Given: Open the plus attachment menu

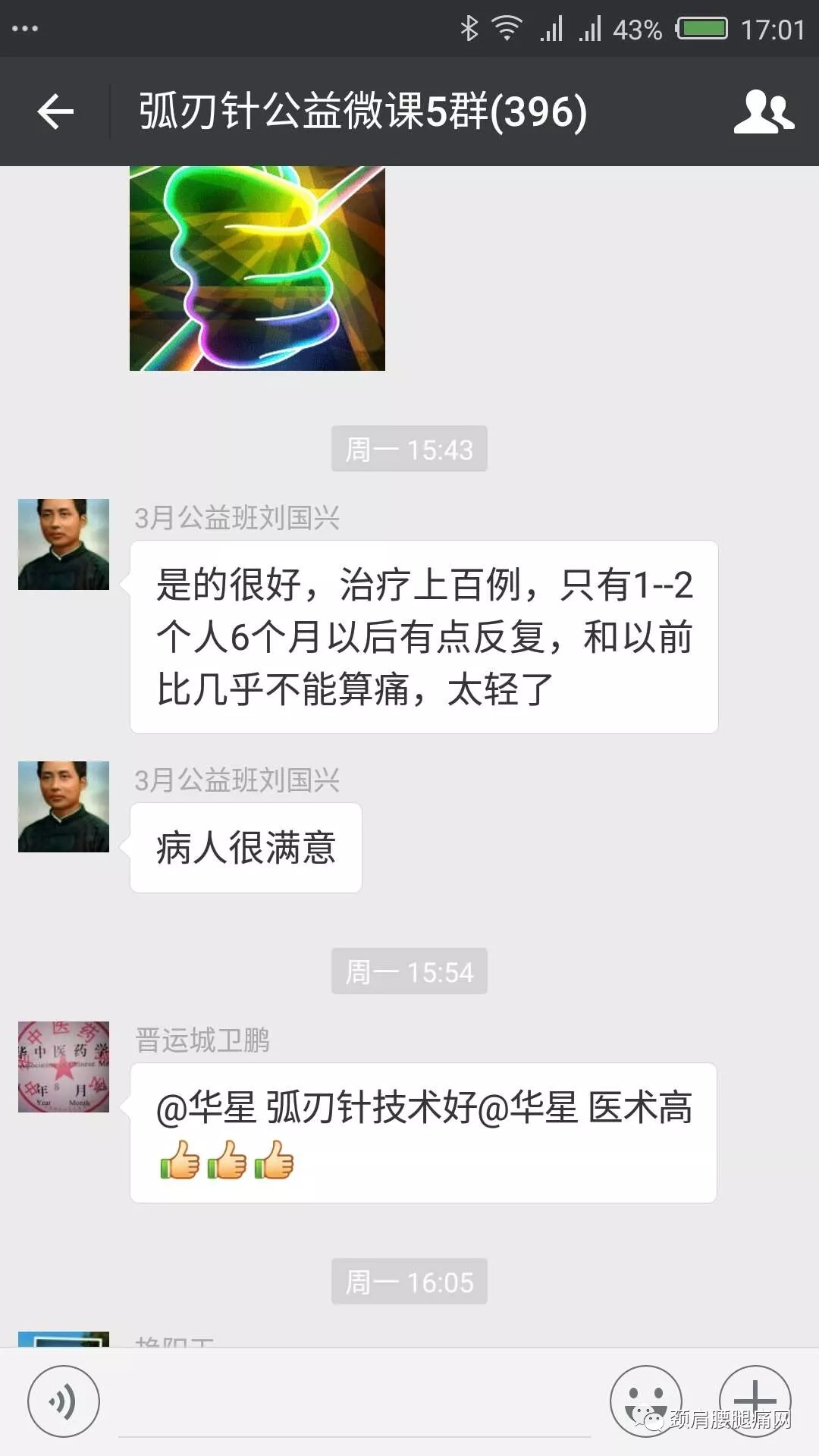Looking at the screenshot, I should pyautogui.click(x=755, y=1401).
